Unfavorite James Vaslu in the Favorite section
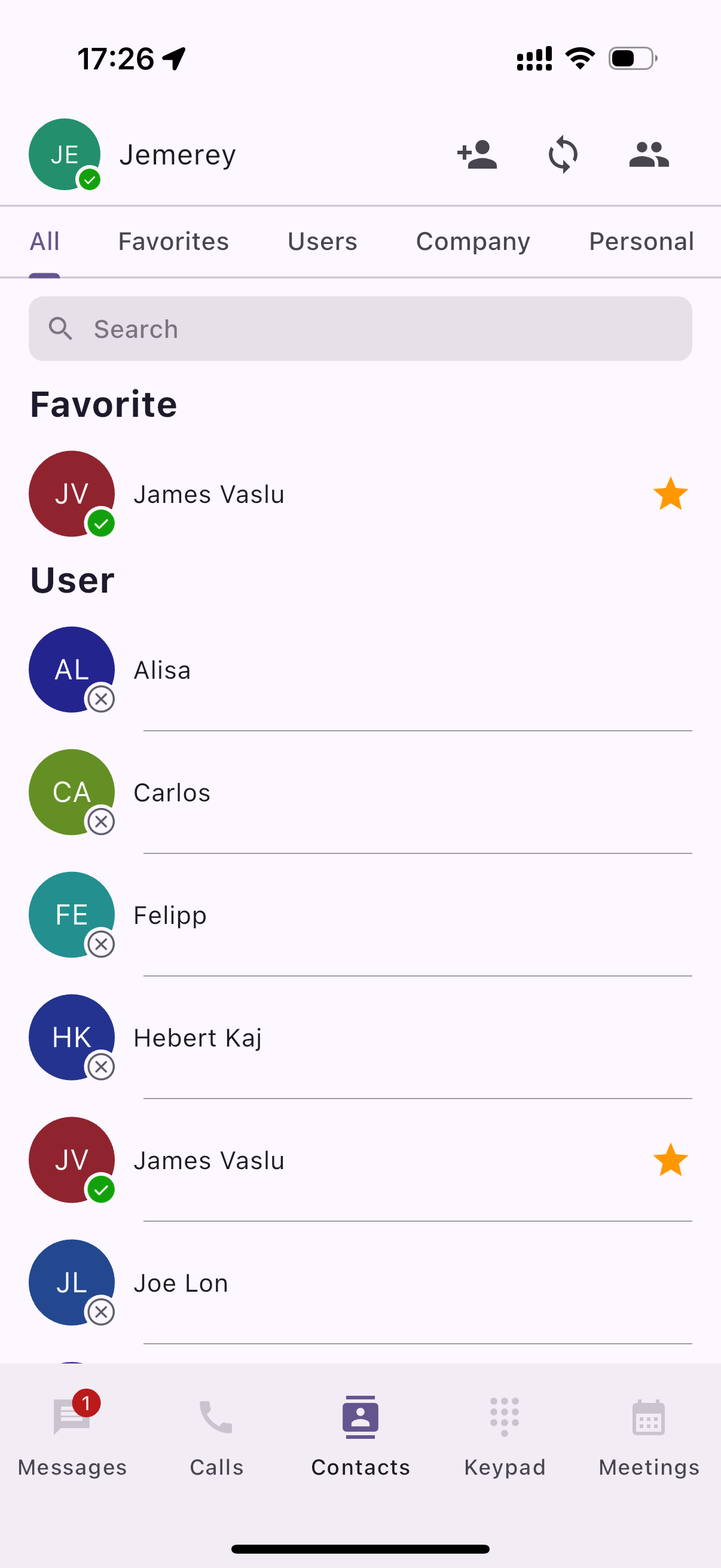Viewport: 721px width, 1568px height. pos(671,493)
